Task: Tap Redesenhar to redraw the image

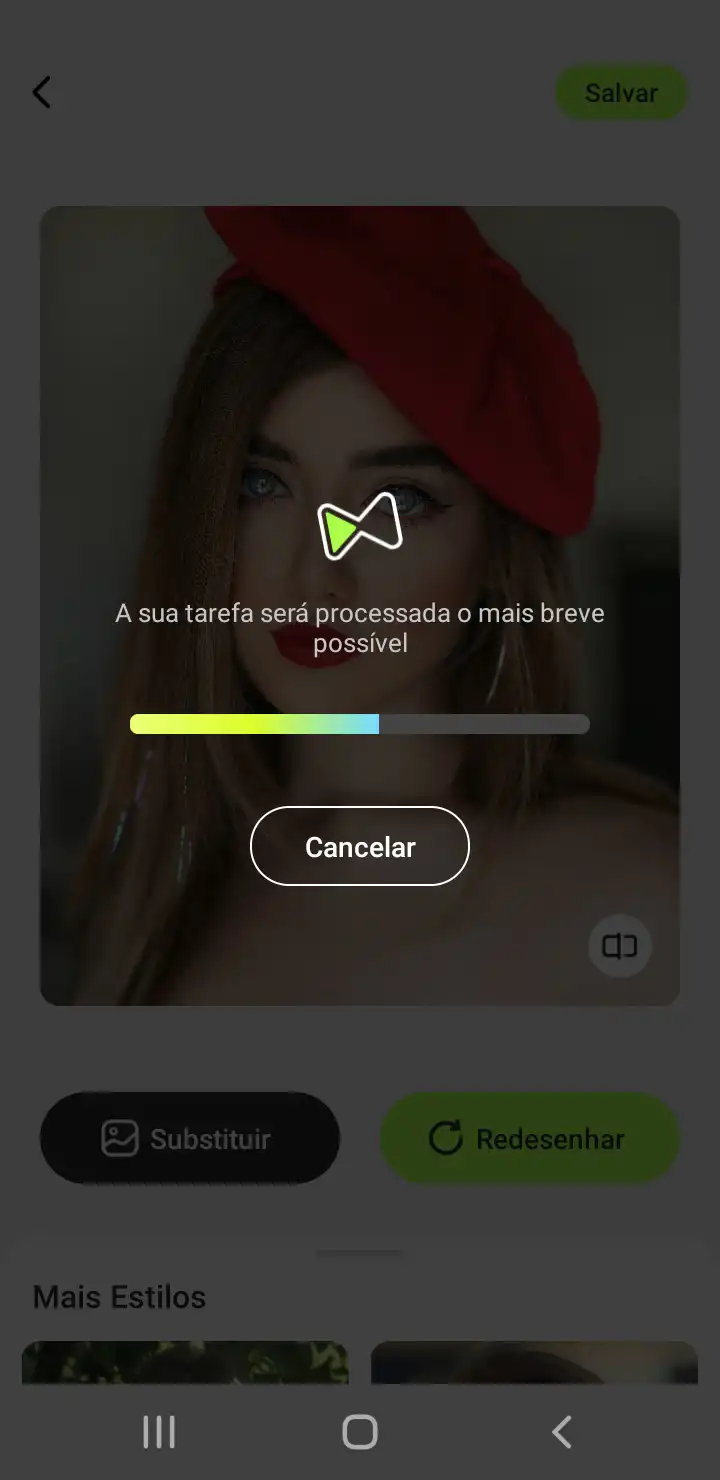Action: [529, 1138]
